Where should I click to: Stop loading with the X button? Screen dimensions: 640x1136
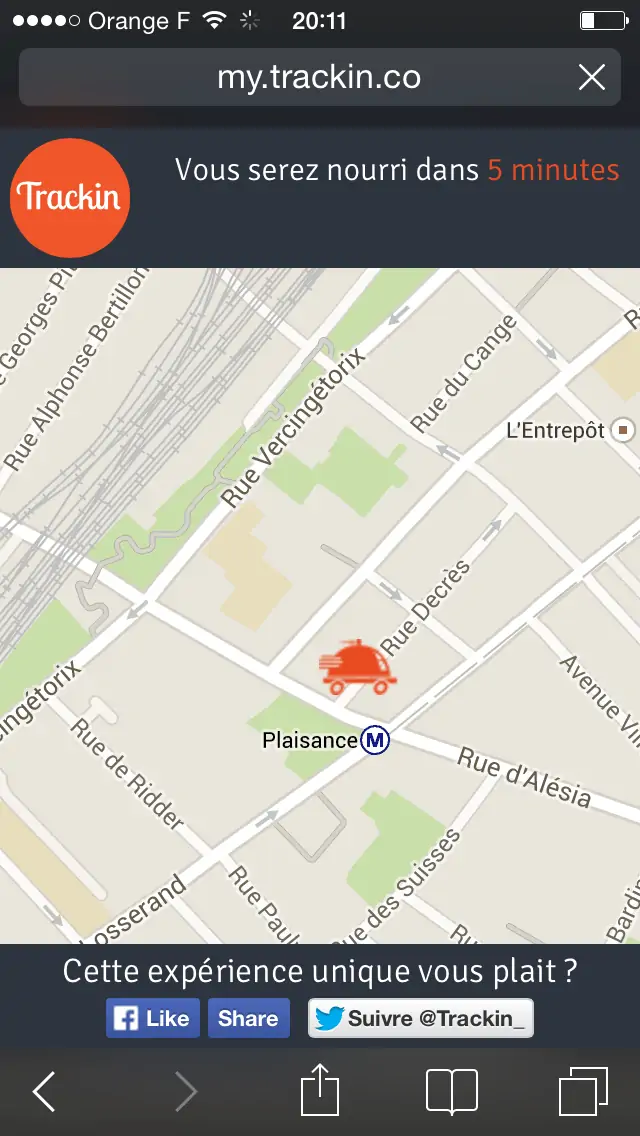click(x=591, y=78)
